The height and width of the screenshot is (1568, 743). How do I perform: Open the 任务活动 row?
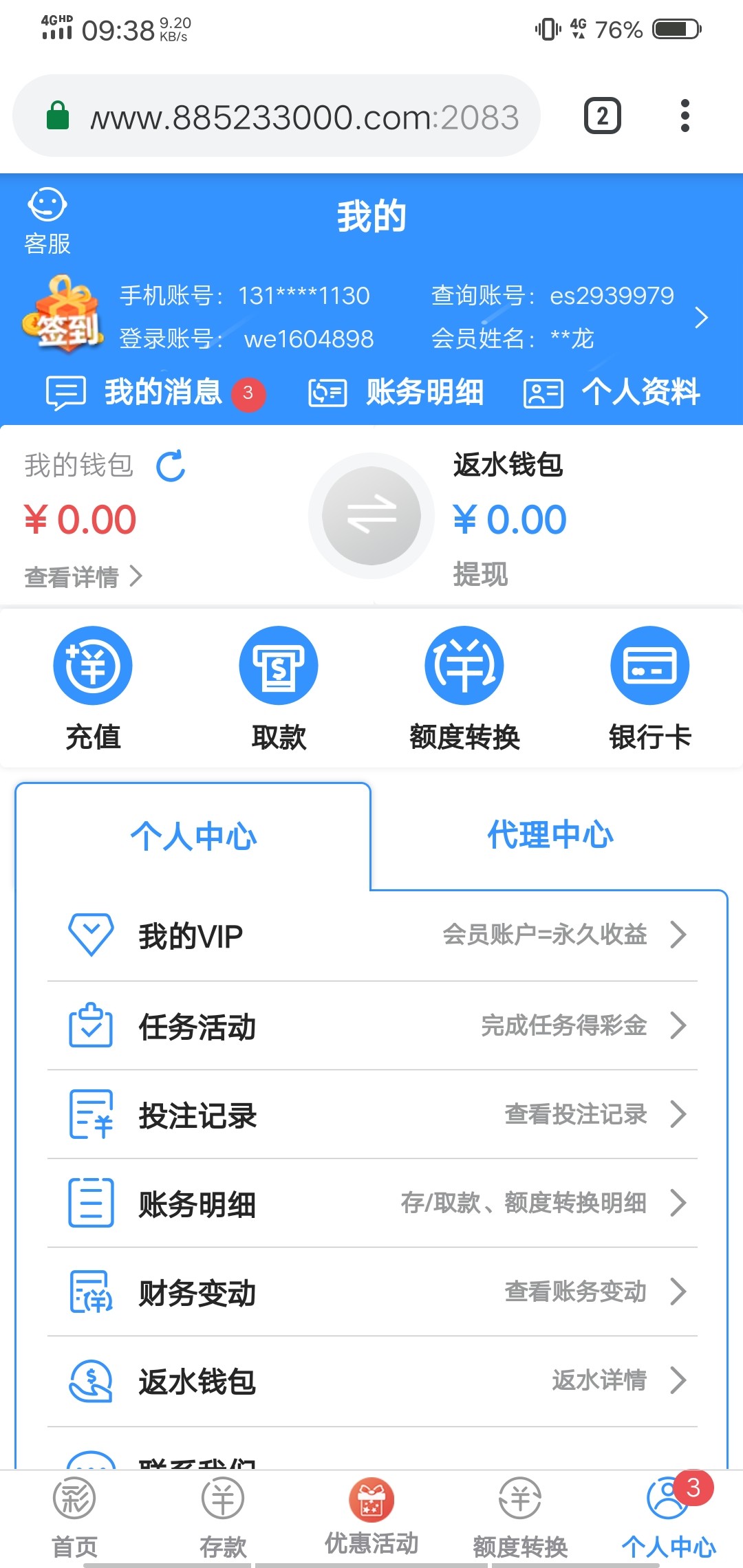(371, 1025)
